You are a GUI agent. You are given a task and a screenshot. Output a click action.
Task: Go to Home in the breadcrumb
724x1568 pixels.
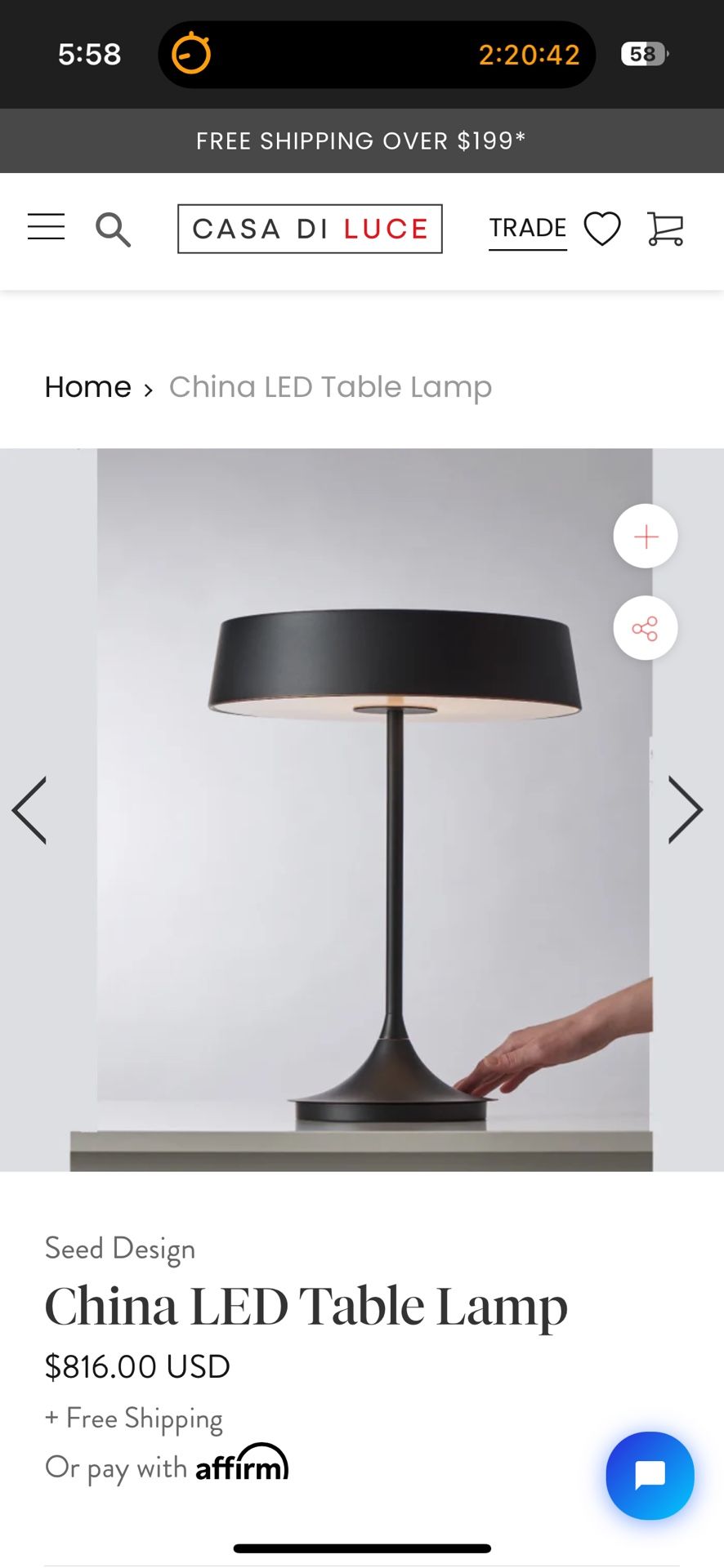coord(88,387)
